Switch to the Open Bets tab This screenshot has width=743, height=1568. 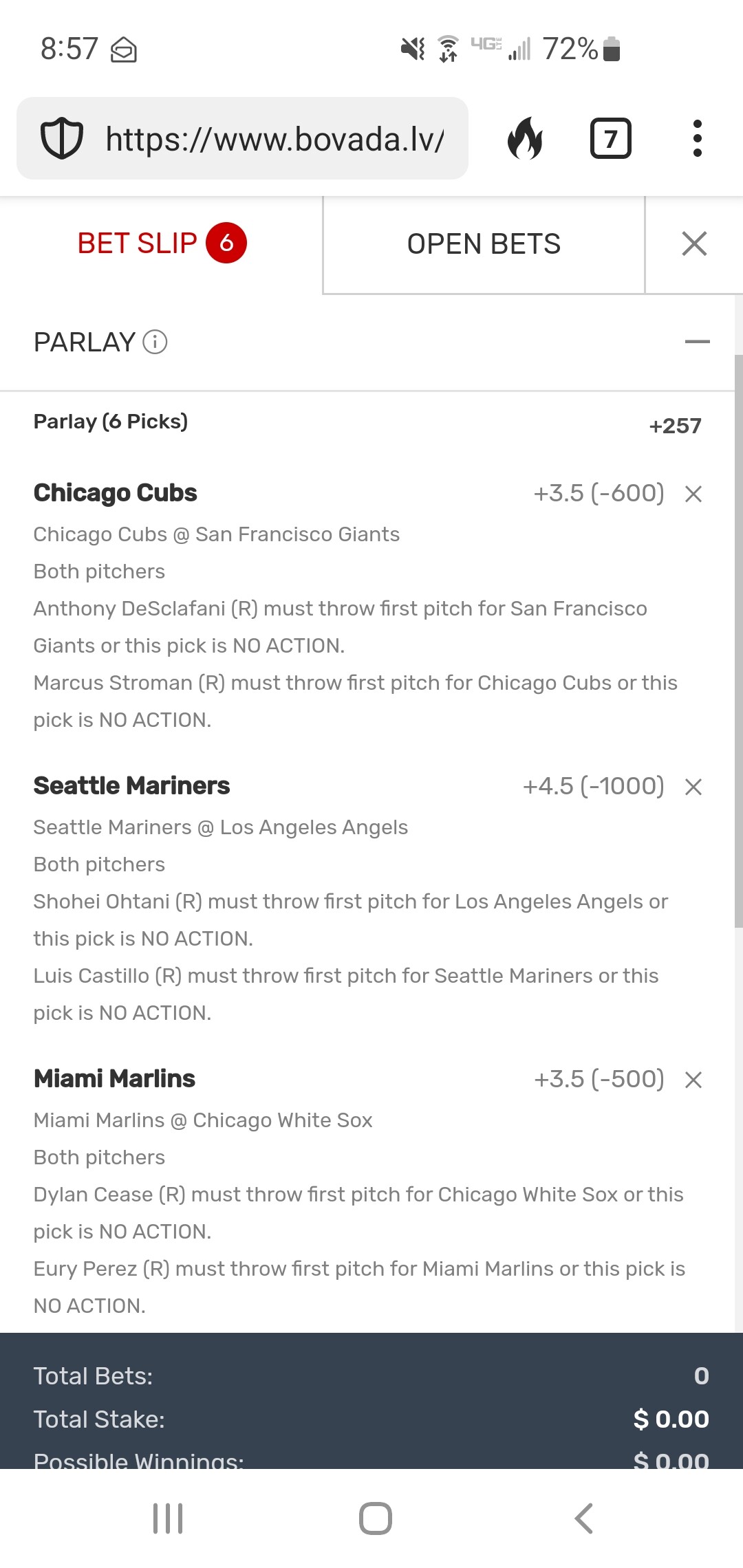tap(484, 244)
